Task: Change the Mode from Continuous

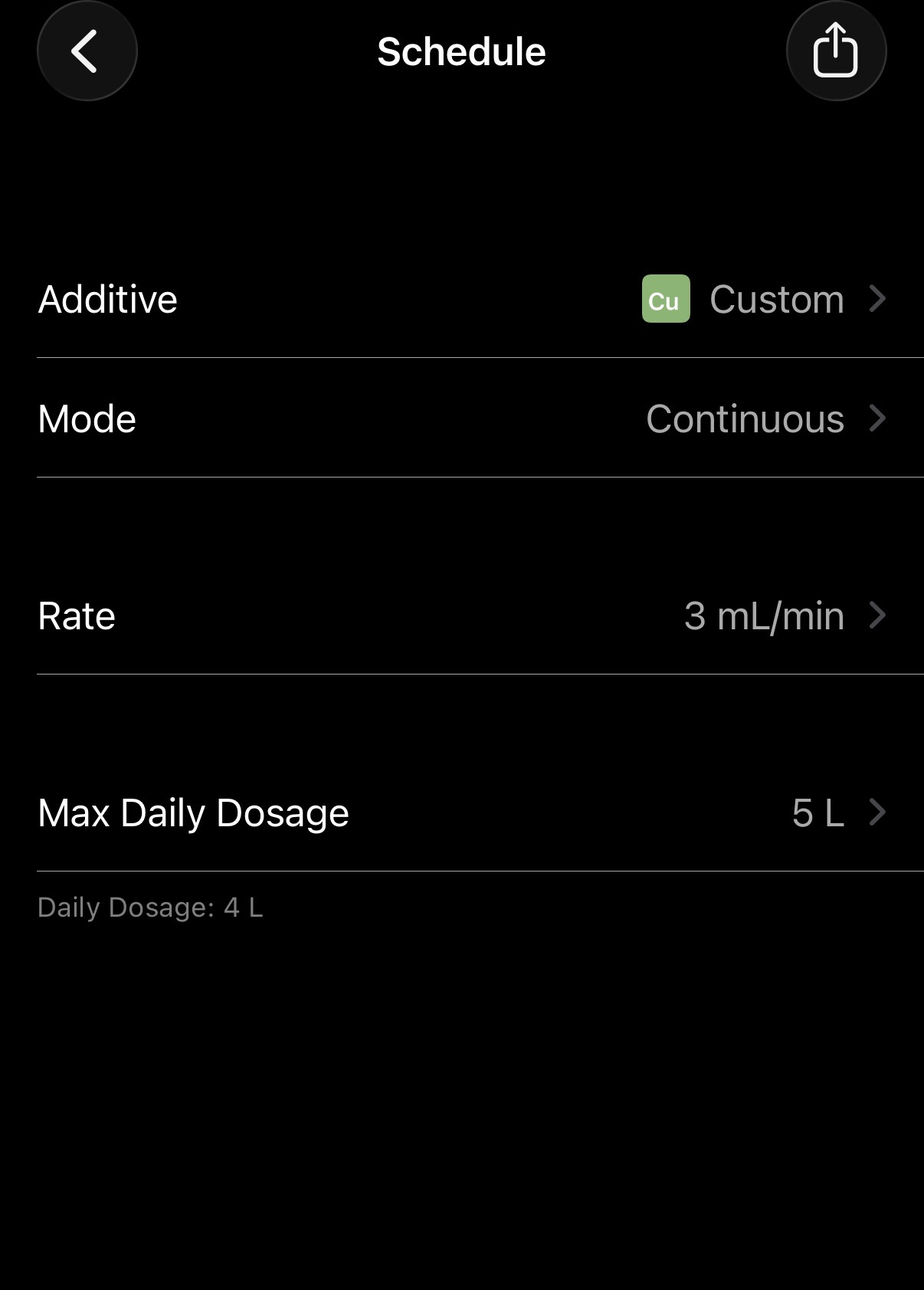Action: pyautogui.click(x=462, y=419)
